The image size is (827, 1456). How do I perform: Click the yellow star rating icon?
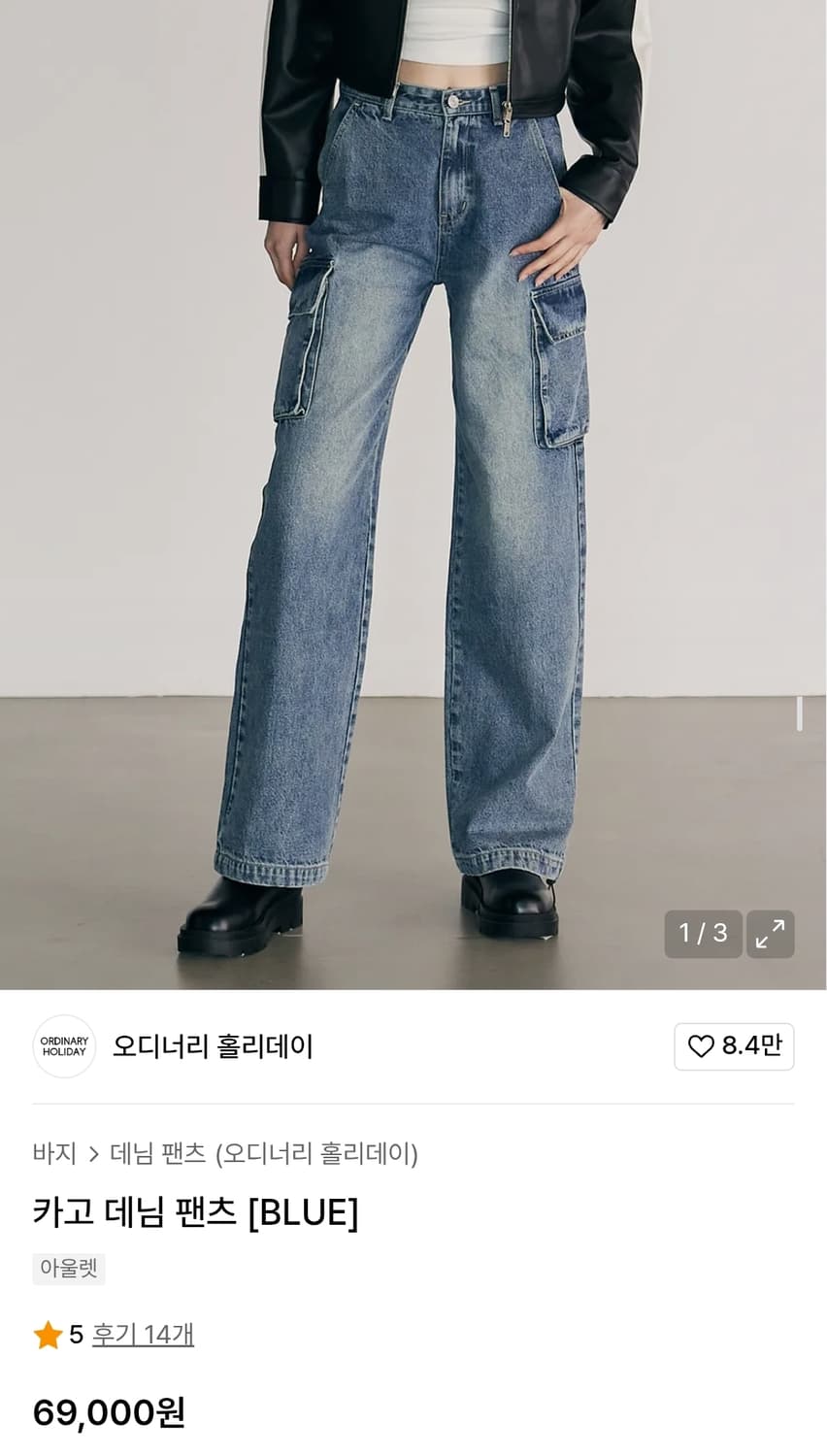[x=46, y=1336]
